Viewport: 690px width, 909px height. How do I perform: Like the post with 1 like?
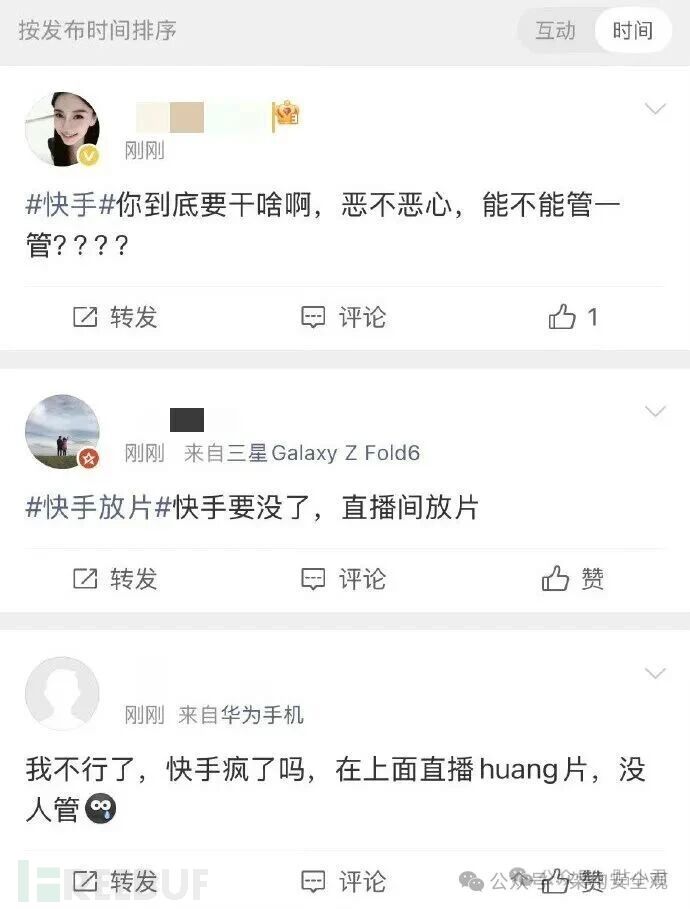(x=573, y=318)
